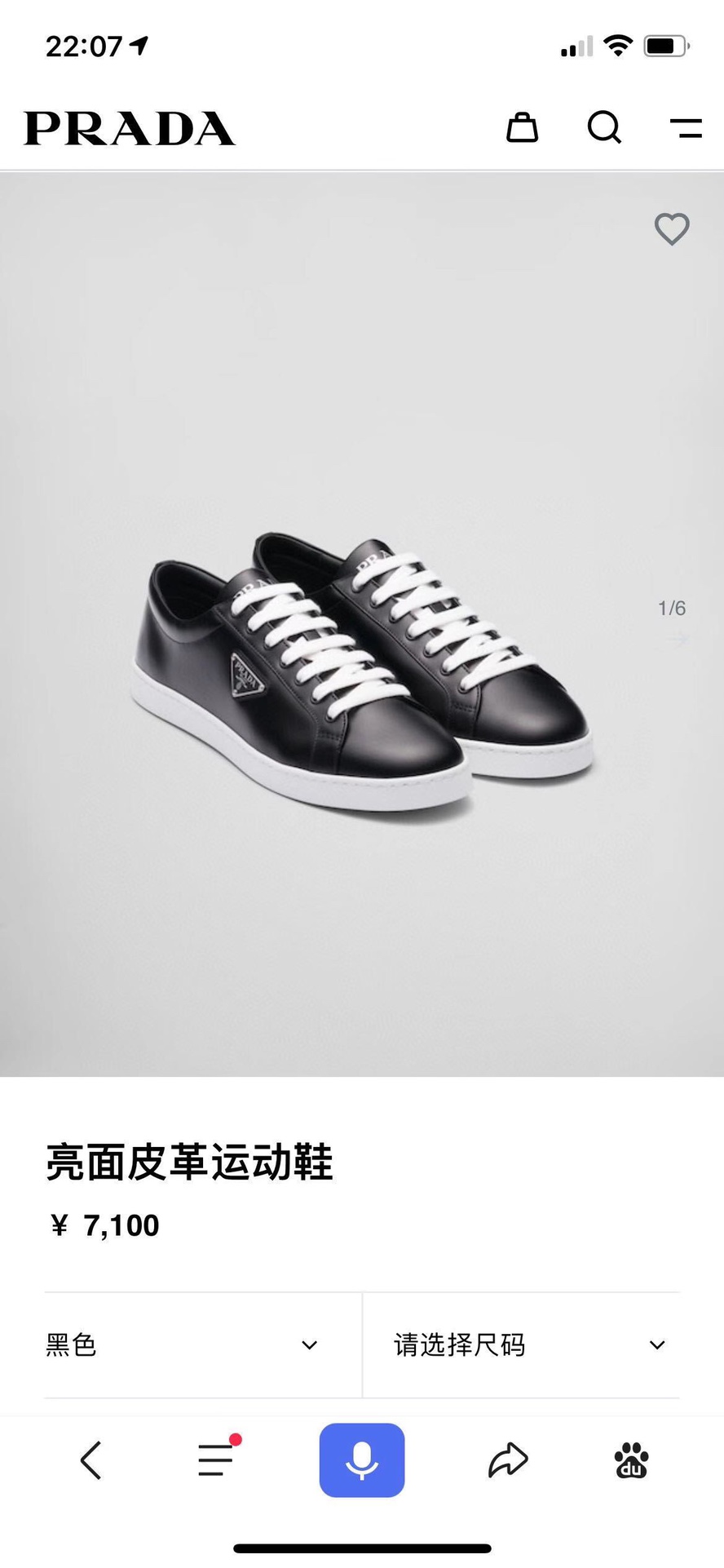Open the Baidu paw home icon

631,1460
